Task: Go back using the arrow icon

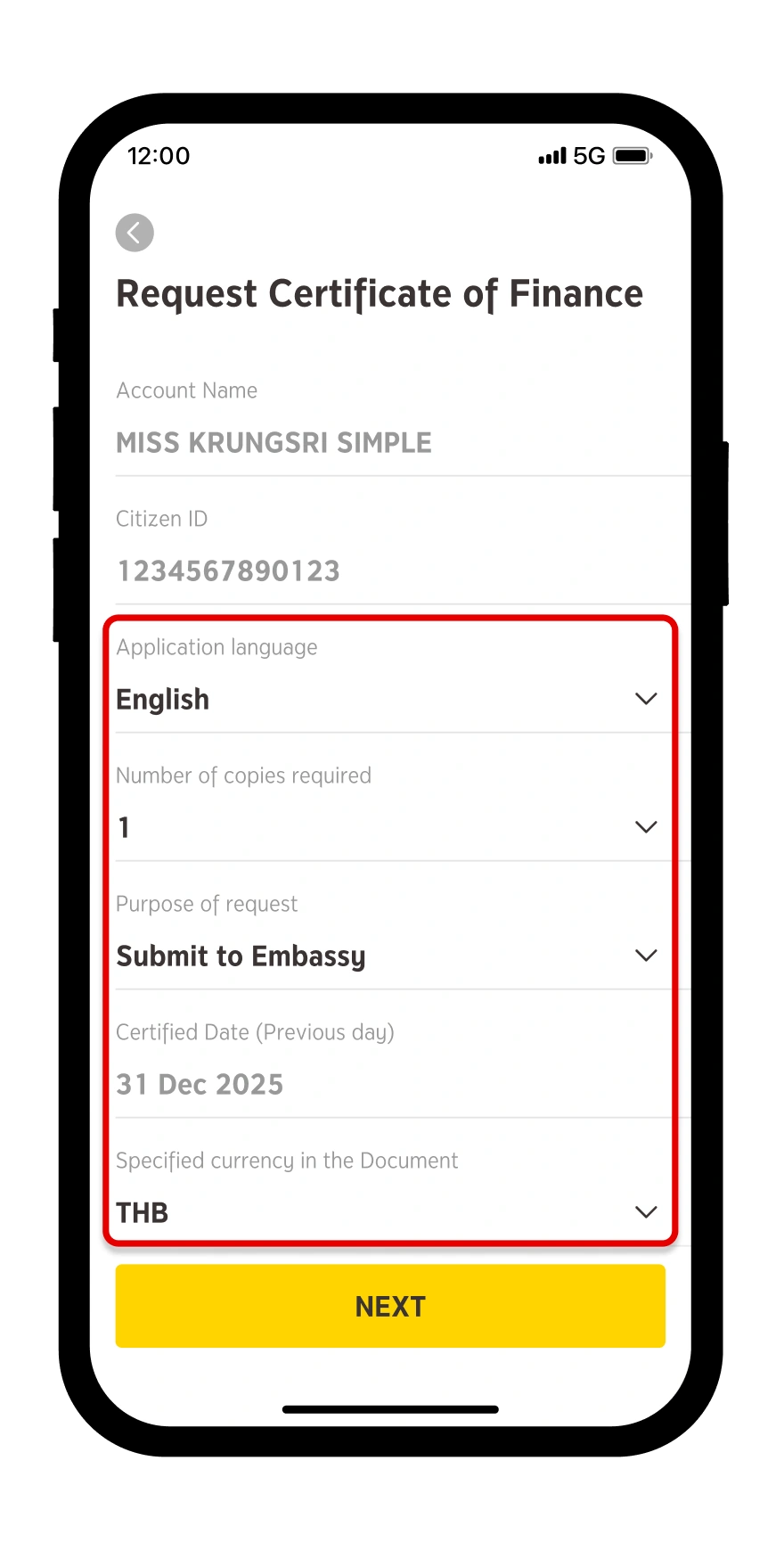Action: 135,233
